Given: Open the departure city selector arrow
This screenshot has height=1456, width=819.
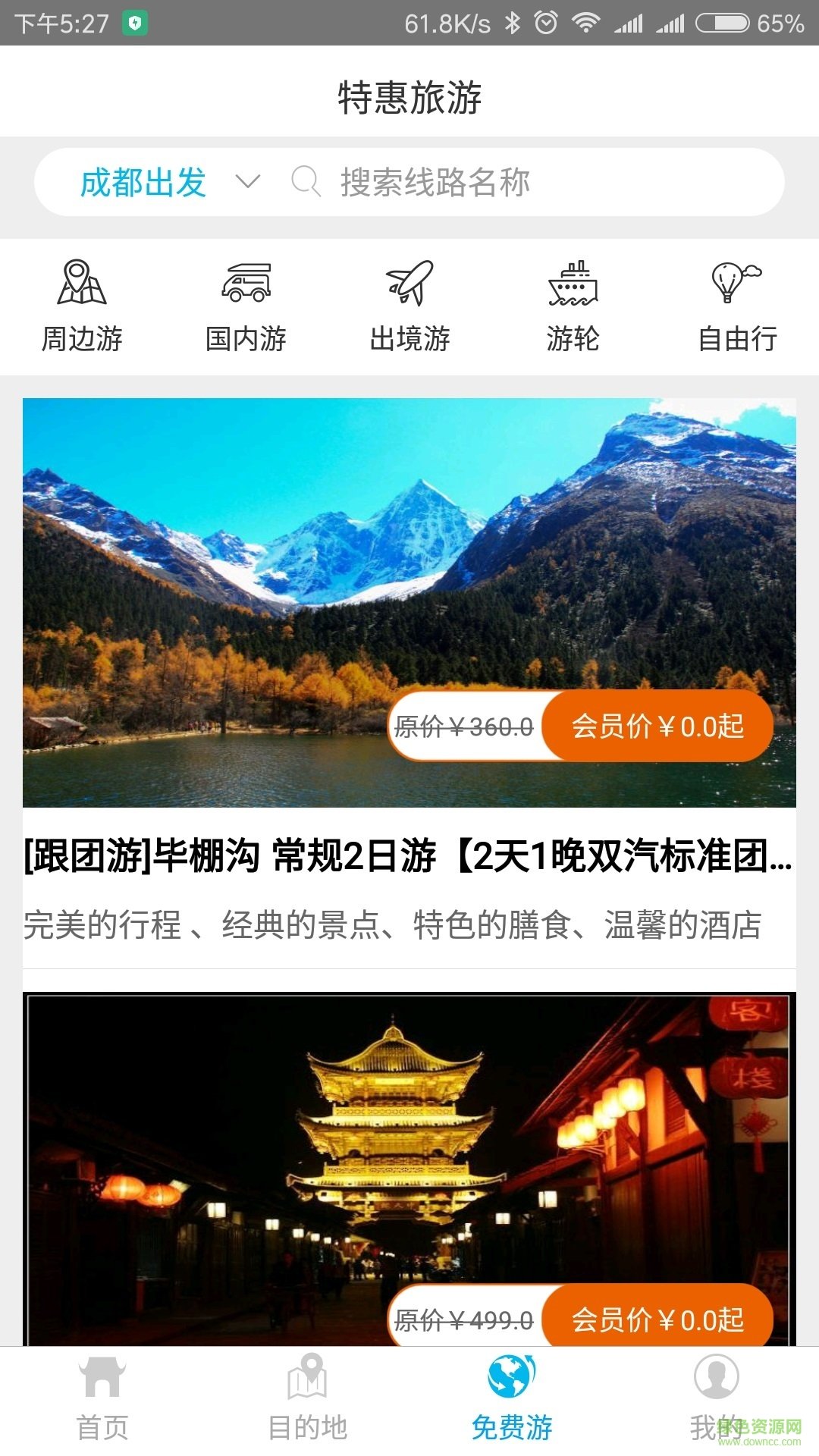Looking at the screenshot, I should click(248, 182).
